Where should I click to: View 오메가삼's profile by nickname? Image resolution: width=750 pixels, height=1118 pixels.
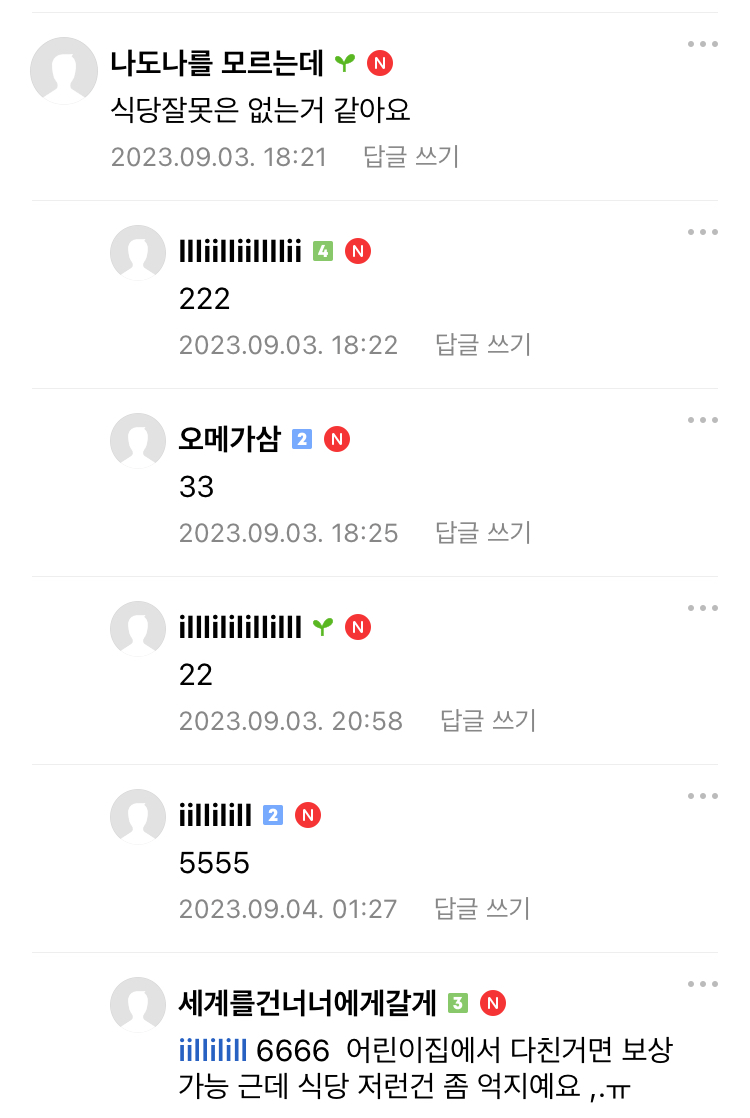(229, 439)
